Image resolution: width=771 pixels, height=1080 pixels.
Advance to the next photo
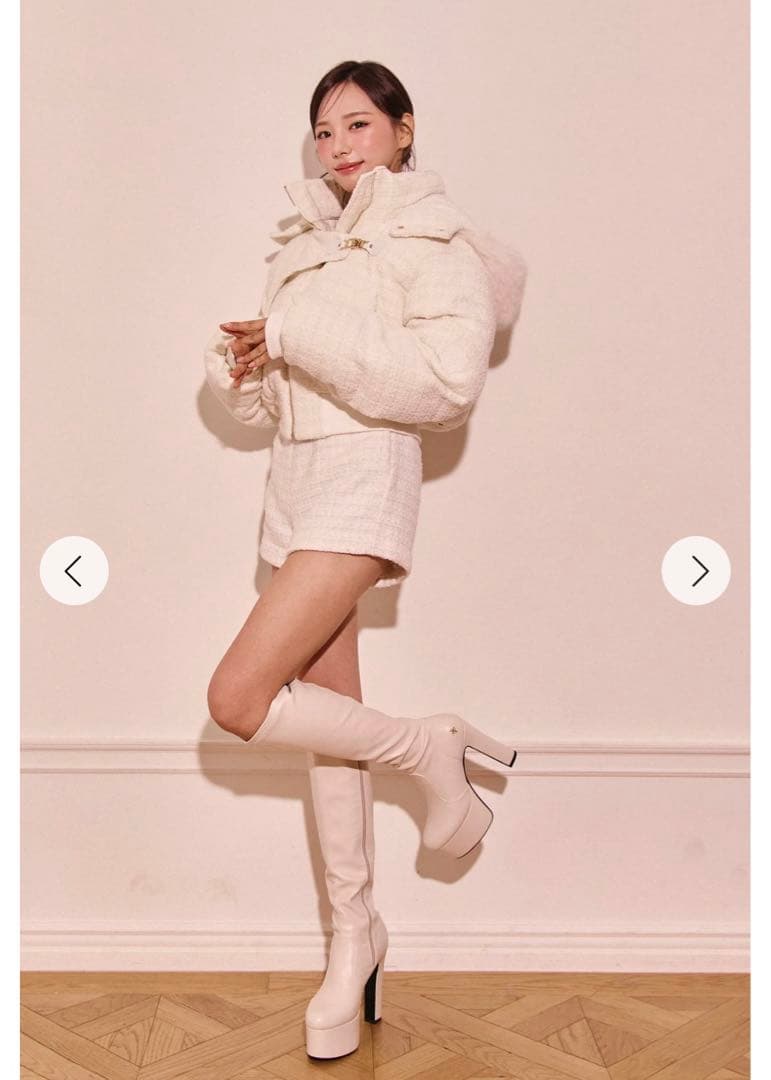pos(696,571)
